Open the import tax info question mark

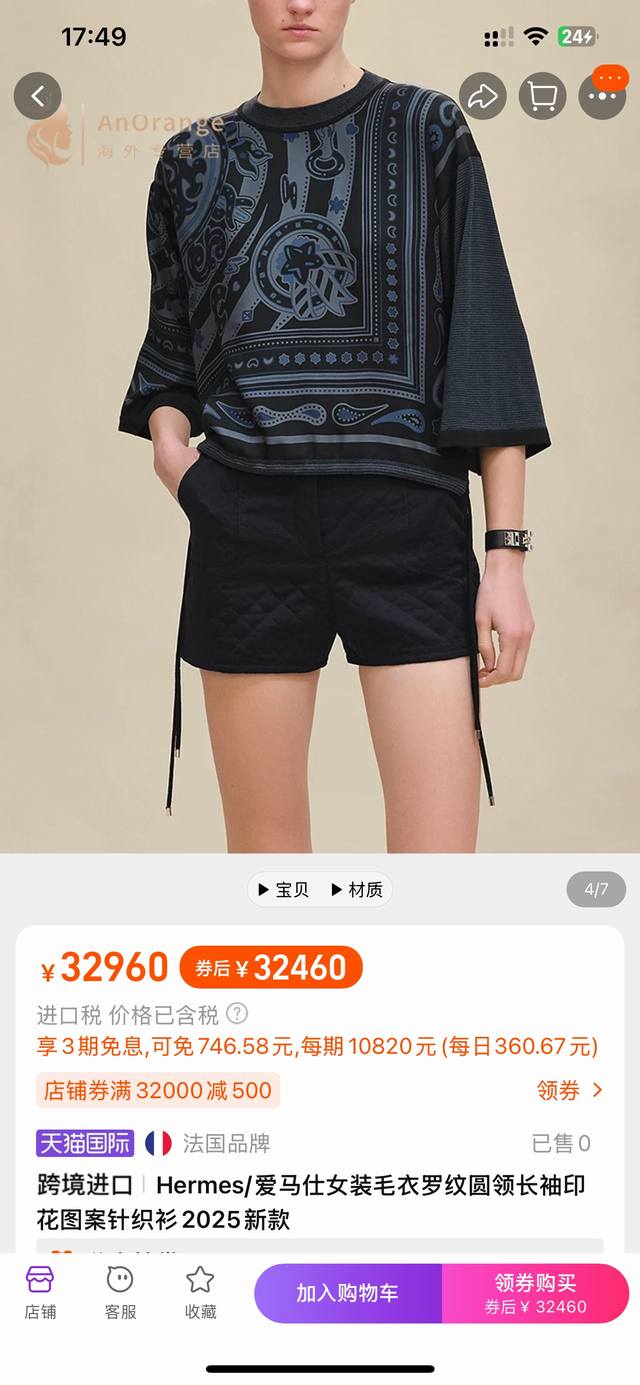tap(237, 1015)
